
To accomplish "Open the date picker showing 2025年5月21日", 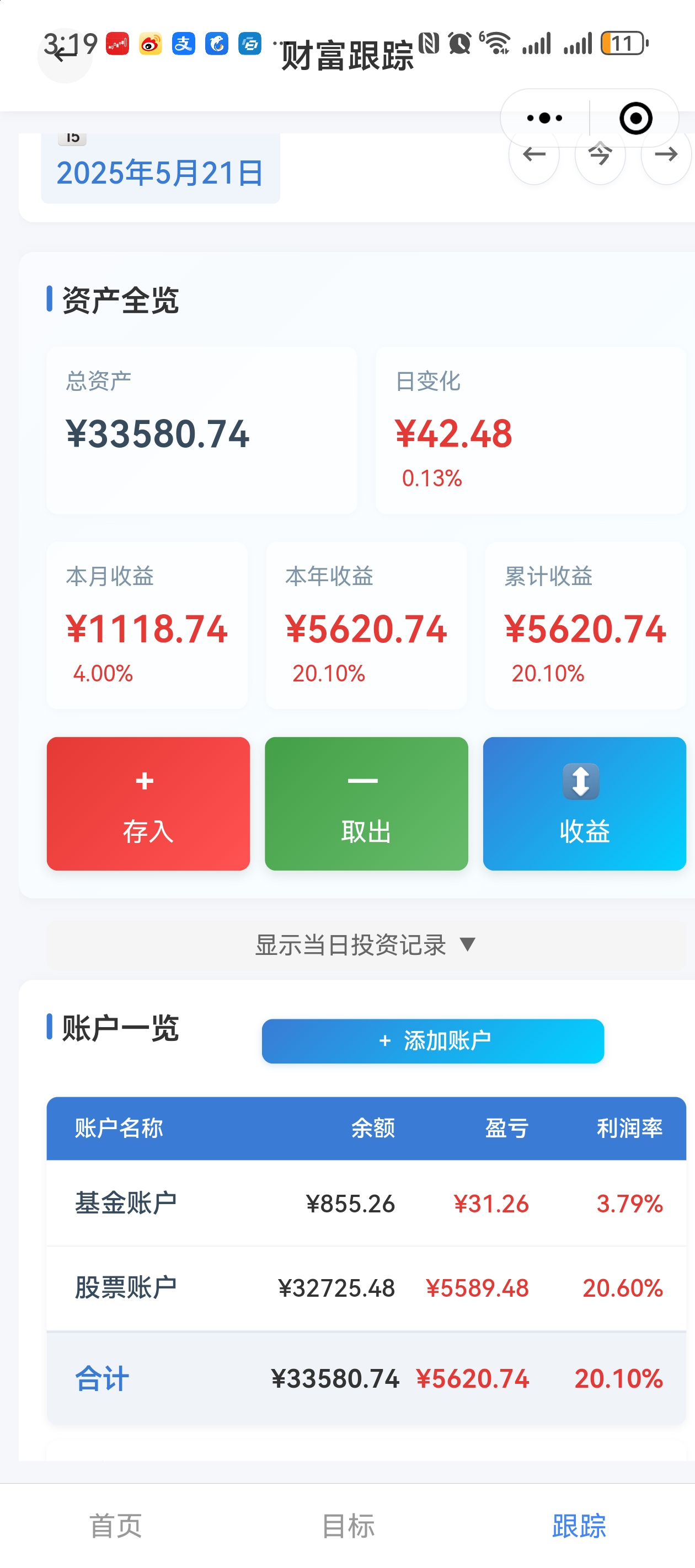I will (x=160, y=171).
